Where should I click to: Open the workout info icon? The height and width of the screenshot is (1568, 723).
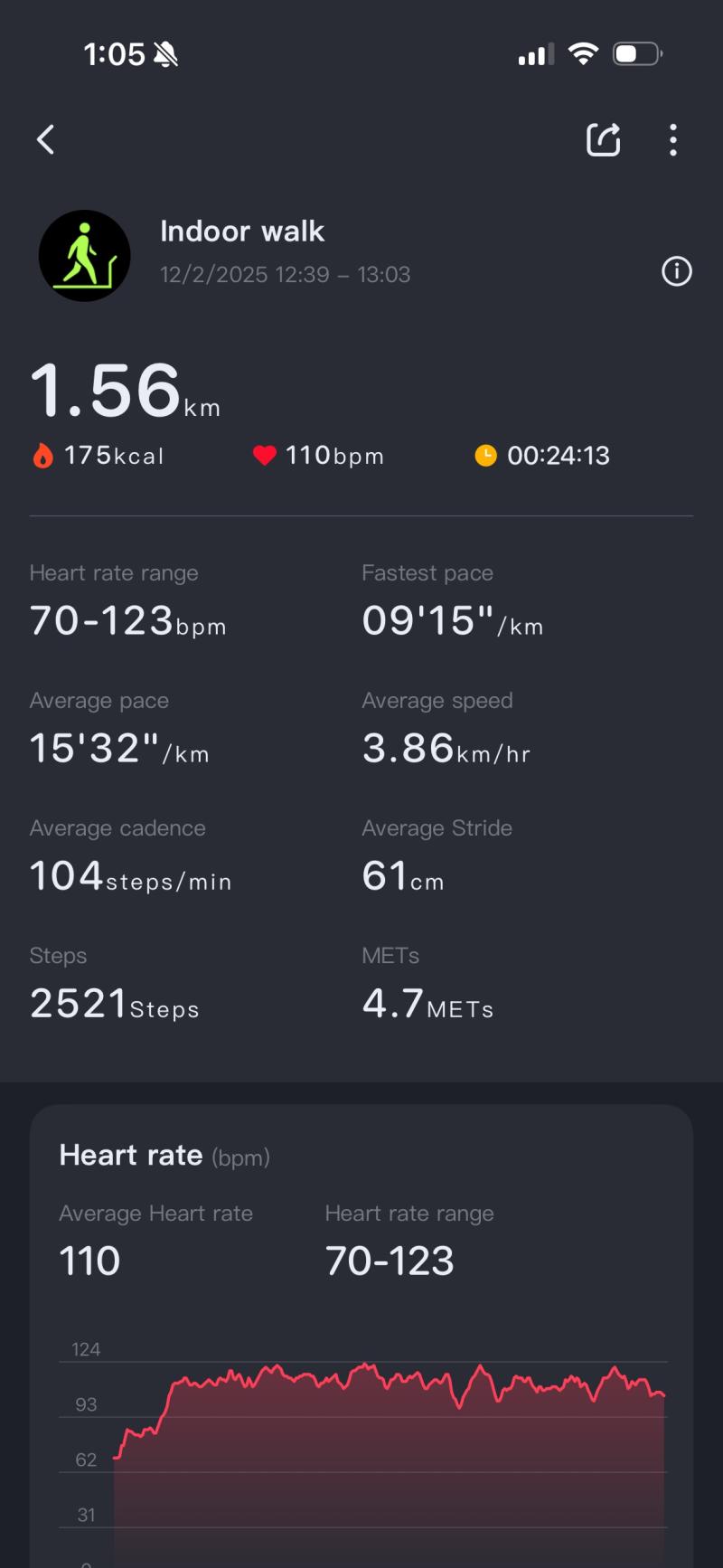pyautogui.click(x=676, y=271)
